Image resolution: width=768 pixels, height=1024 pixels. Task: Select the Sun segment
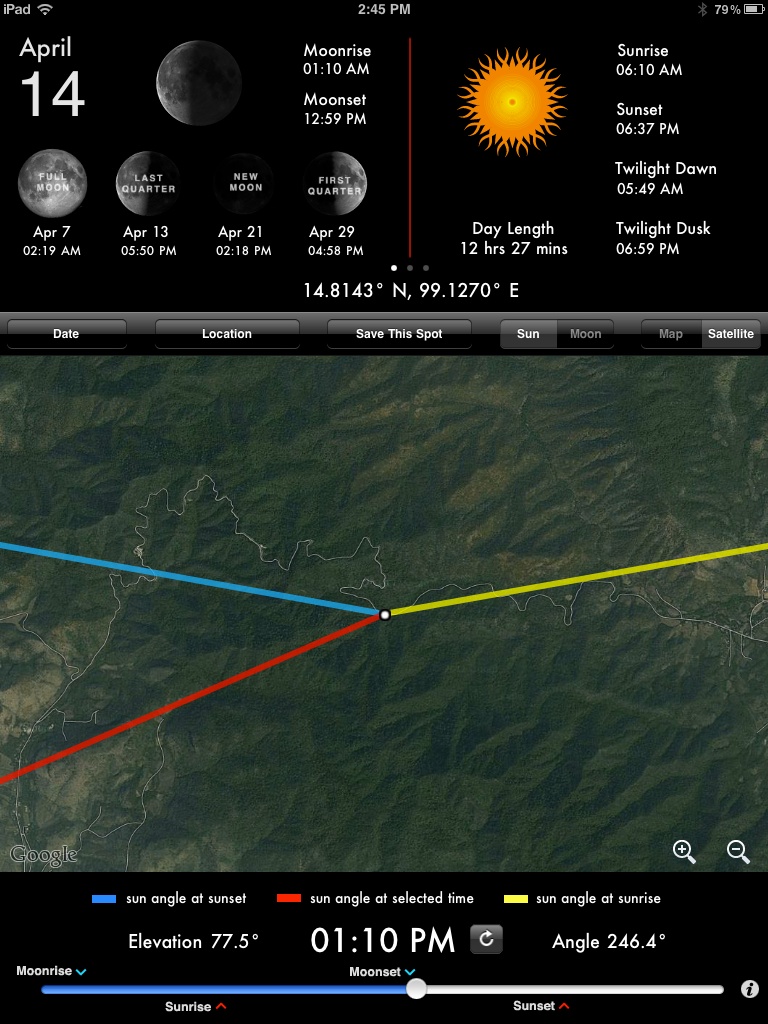[x=528, y=334]
